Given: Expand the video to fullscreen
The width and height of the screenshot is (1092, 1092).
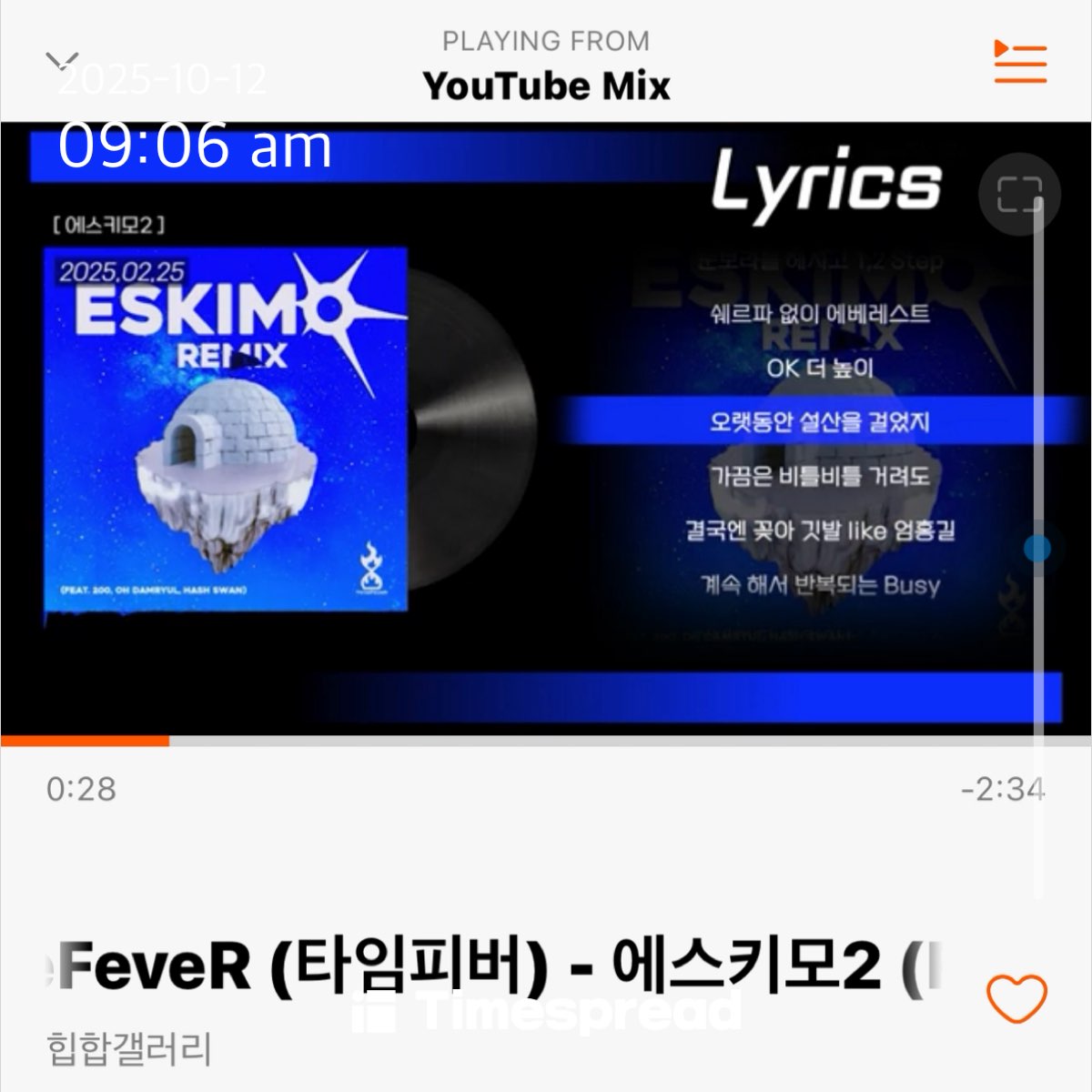Looking at the screenshot, I should [x=1019, y=195].
